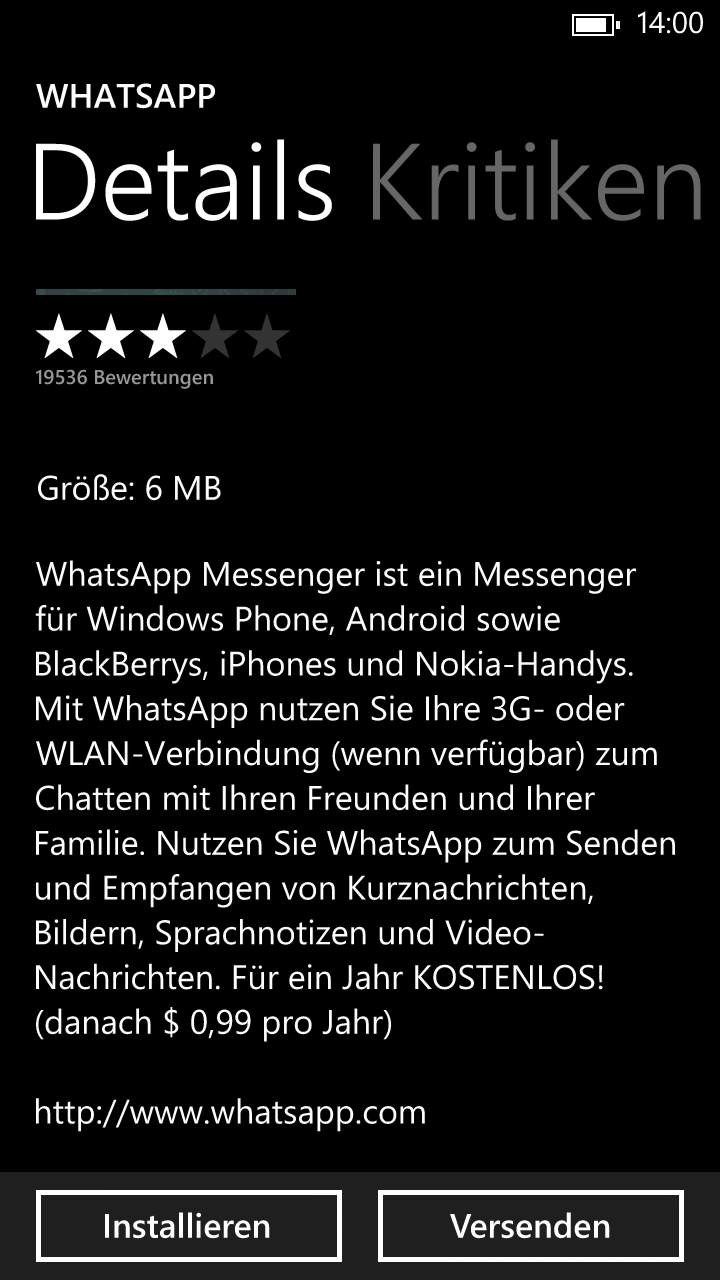The width and height of the screenshot is (720, 1280).
Task: Tap the Installieren button
Action: point(188,1226)
